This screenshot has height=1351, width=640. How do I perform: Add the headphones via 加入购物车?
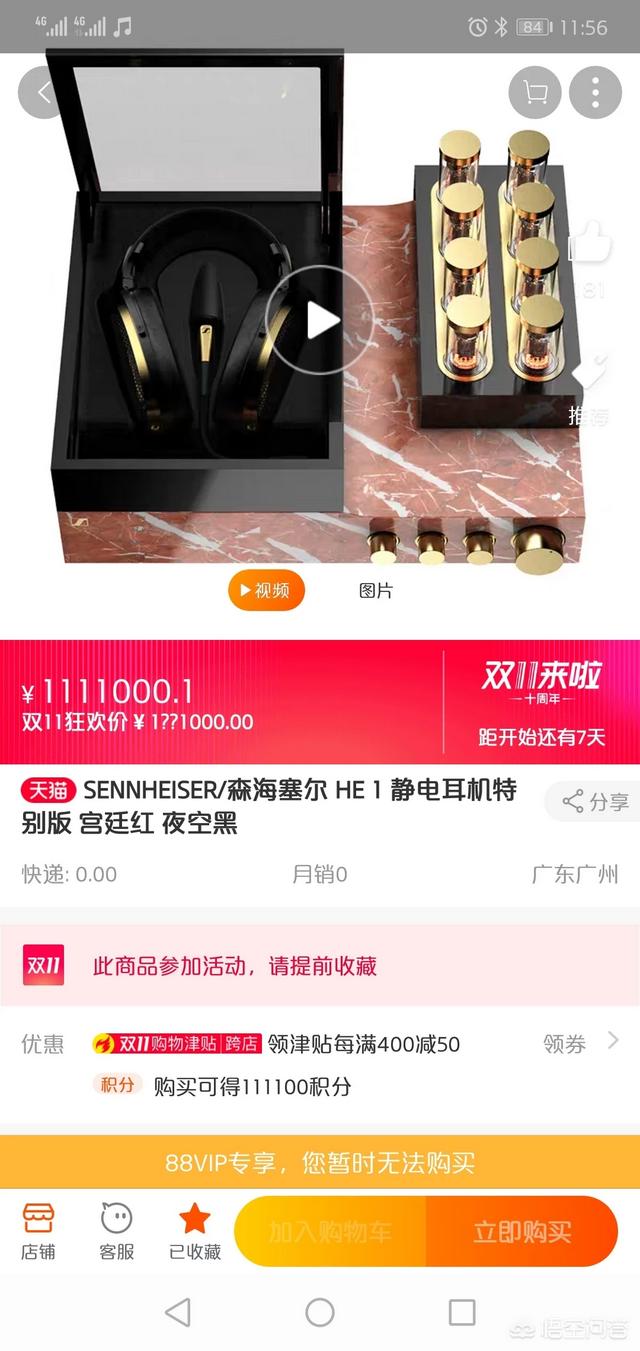click(x=330, y=1231)
